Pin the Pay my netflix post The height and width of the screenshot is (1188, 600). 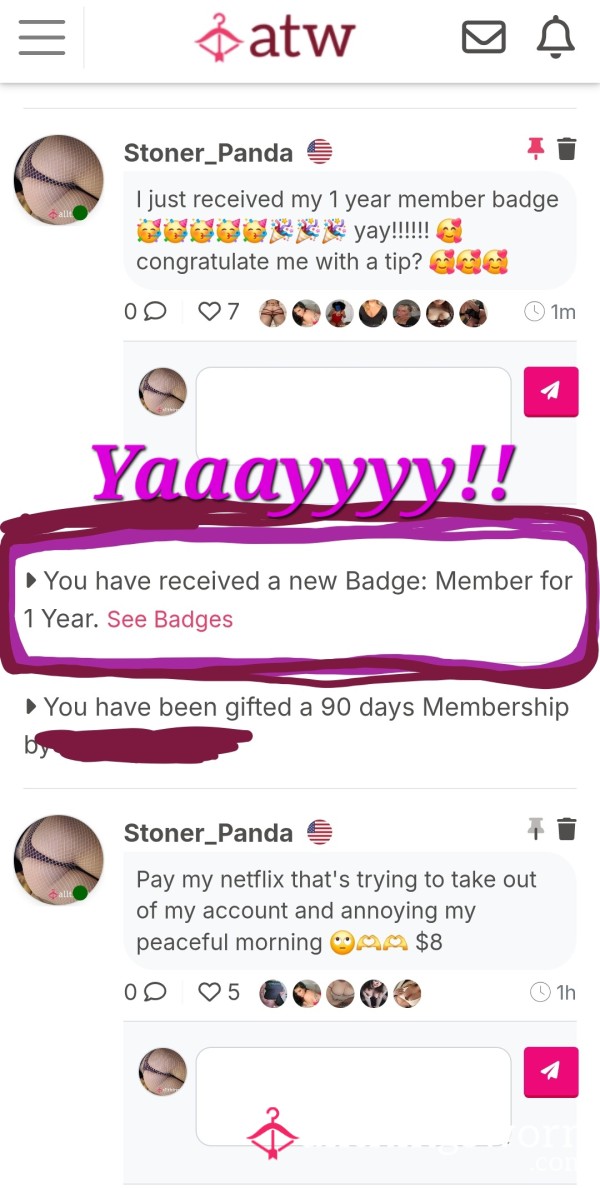(x=536, y=830)
